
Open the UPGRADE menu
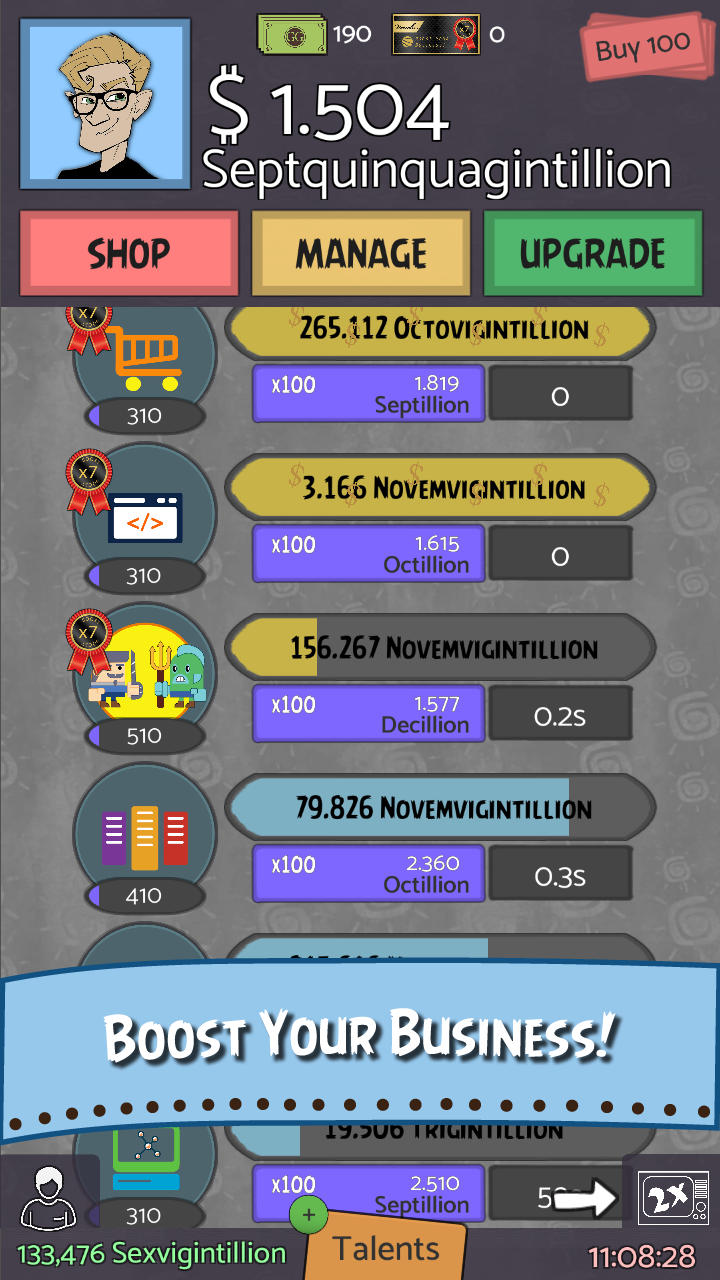pos(593,253)
